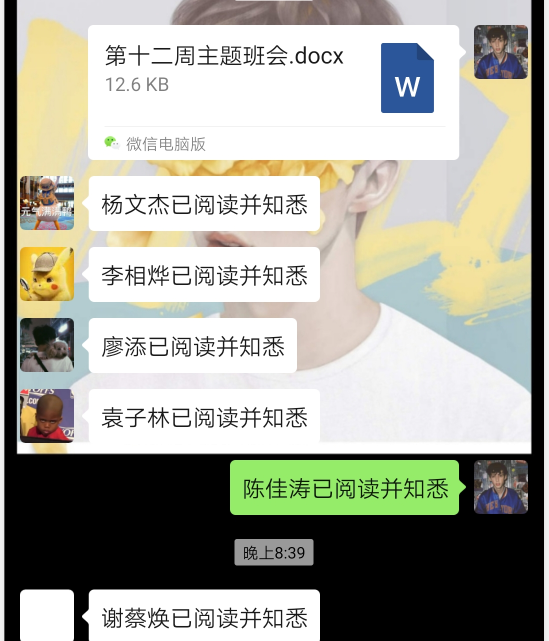Open the 第十二周主题班会.docx file message
Viewport: 549px width, 641px height.
point(273,92)
